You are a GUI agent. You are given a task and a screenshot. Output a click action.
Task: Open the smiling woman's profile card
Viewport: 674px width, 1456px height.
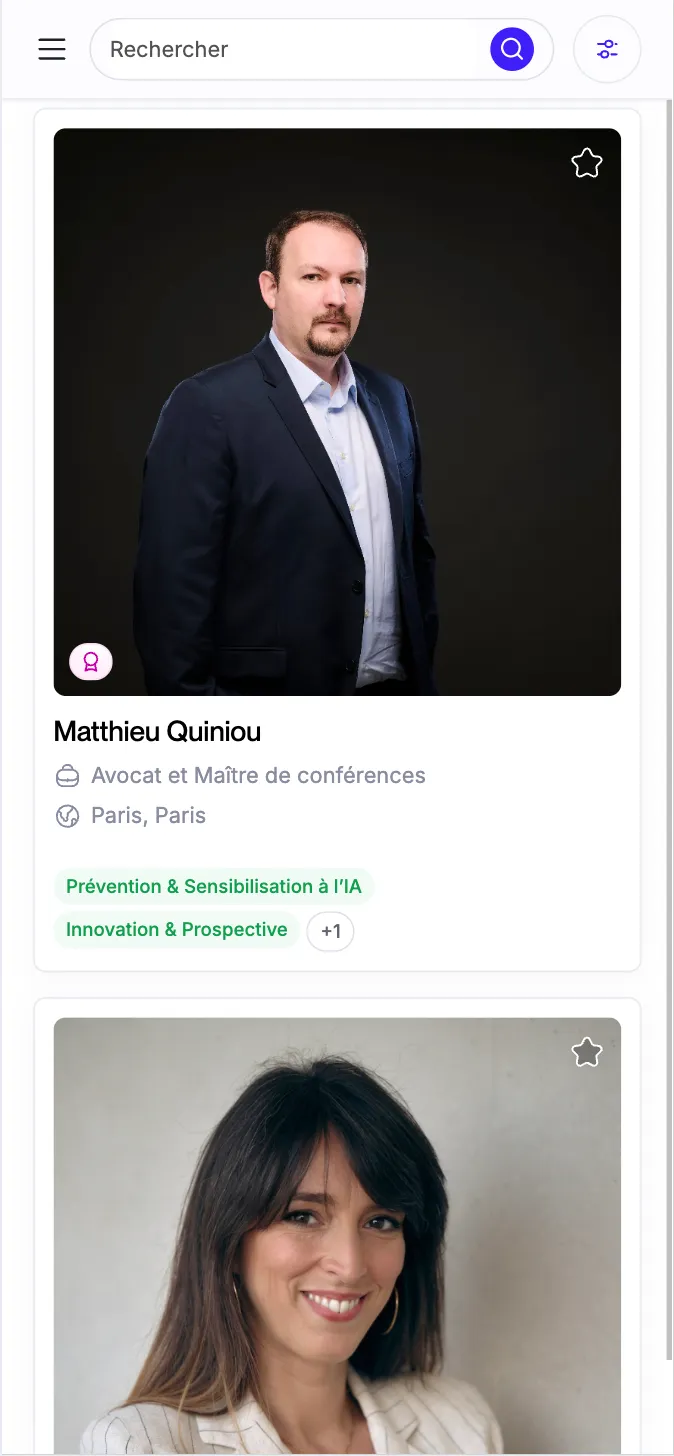(337, 1250)
